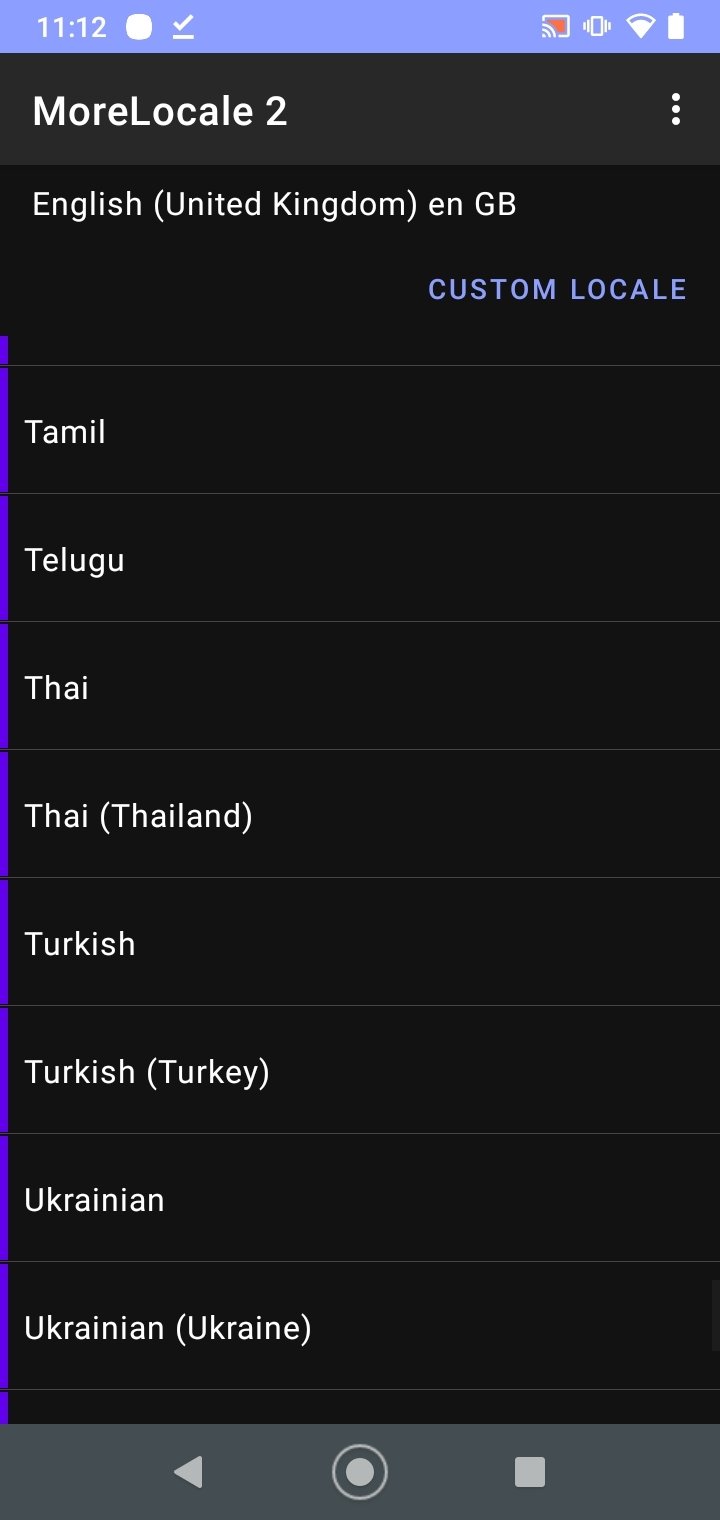Choose Telugu from the list
This screenshot has height=1520, width=720.
pyautogui.click(x=360, y=559)
